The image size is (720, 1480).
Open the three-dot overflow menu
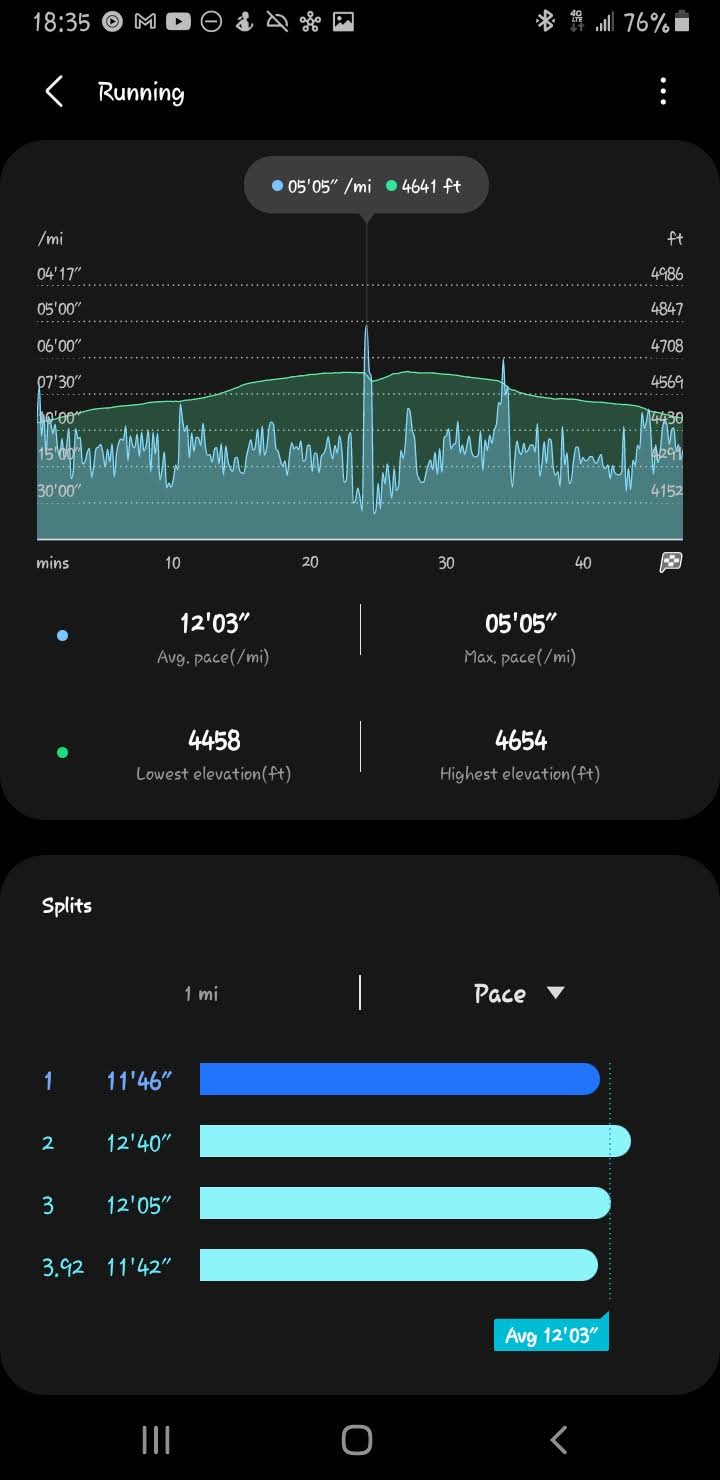tap(663, 93)
